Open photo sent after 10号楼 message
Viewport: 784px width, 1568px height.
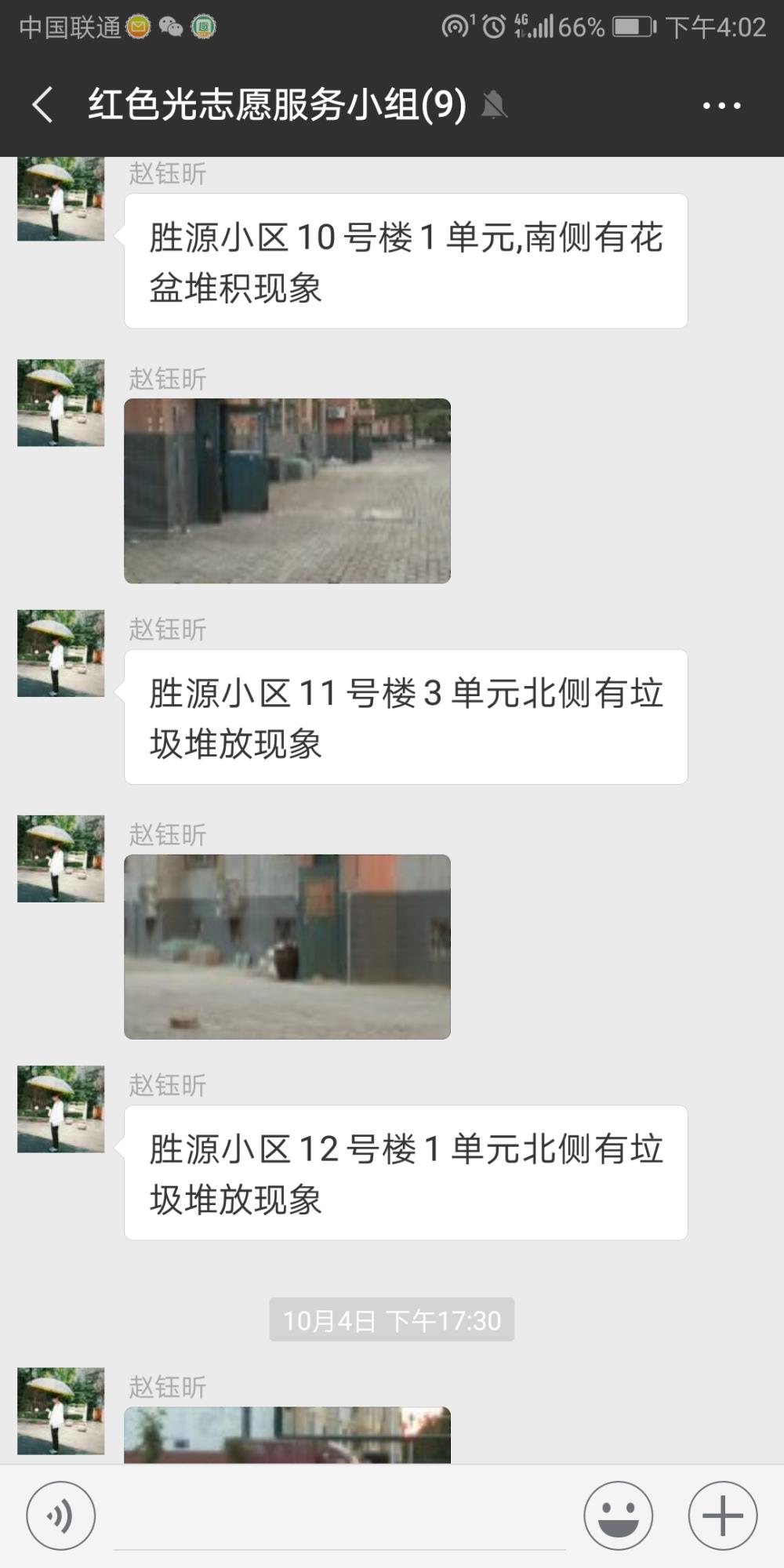pyautogui.click(x=287, y=491)
